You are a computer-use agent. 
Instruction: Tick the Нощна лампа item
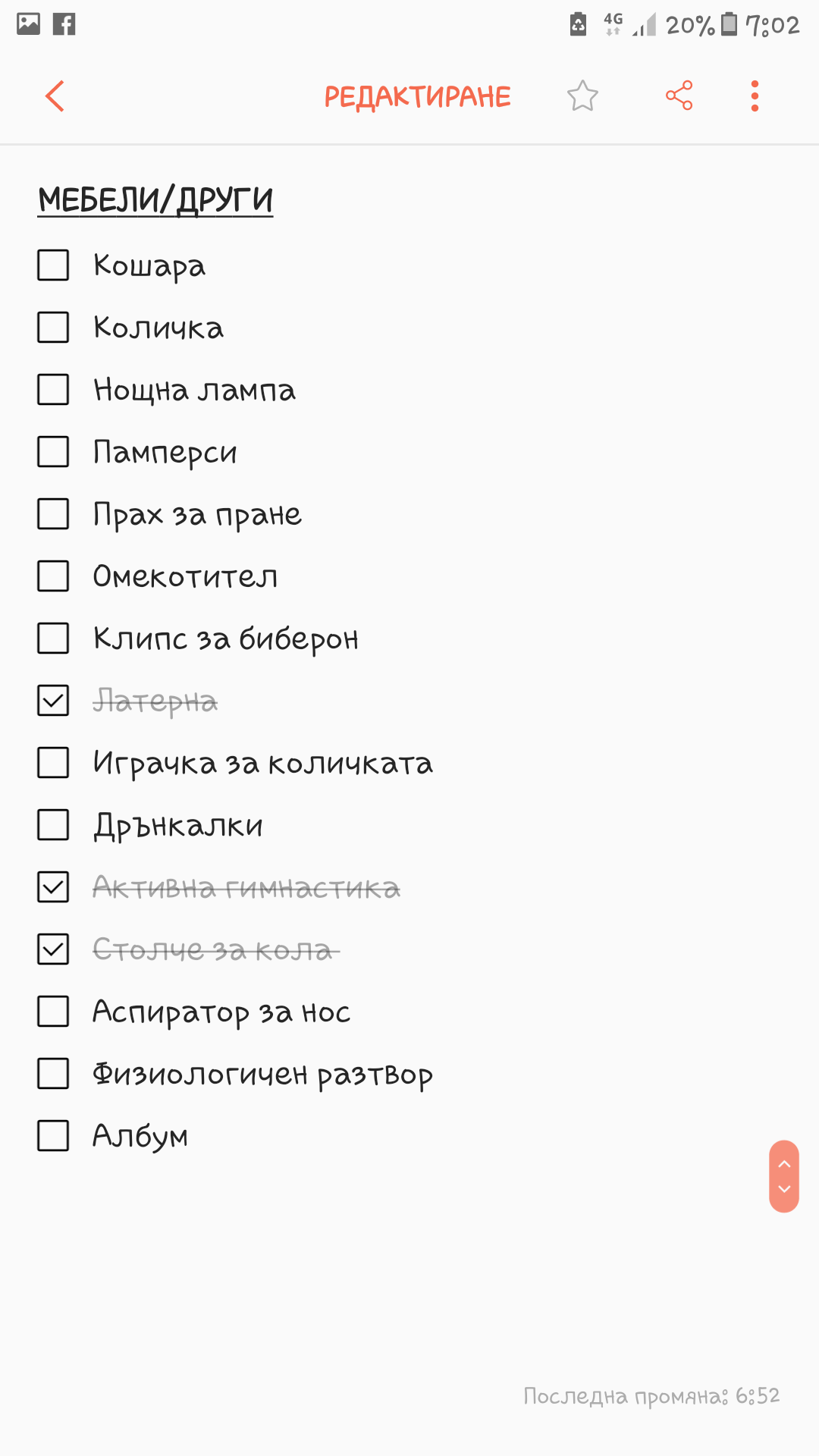click(x=53, y=390)
